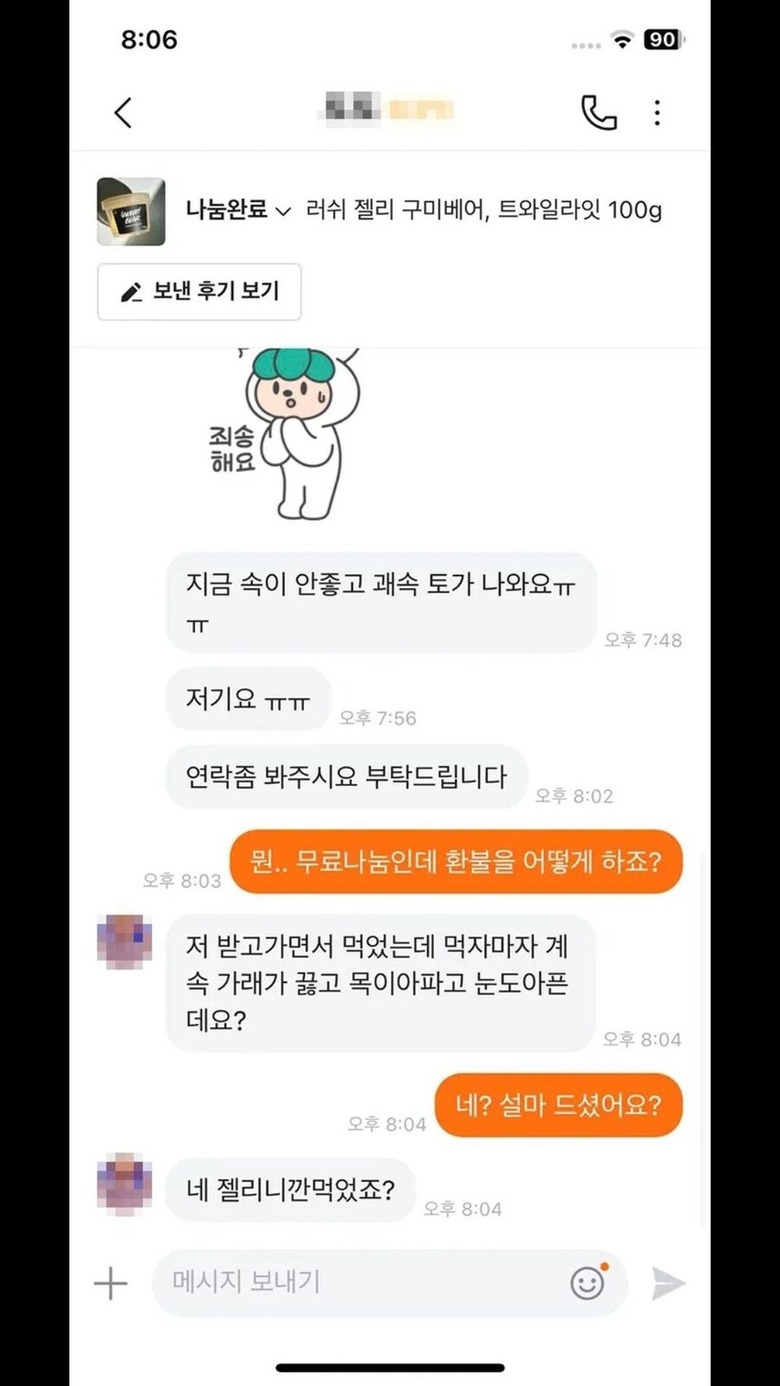Open the emoticon picker
Screen dimensions: 780x1386
(588, 1283)
